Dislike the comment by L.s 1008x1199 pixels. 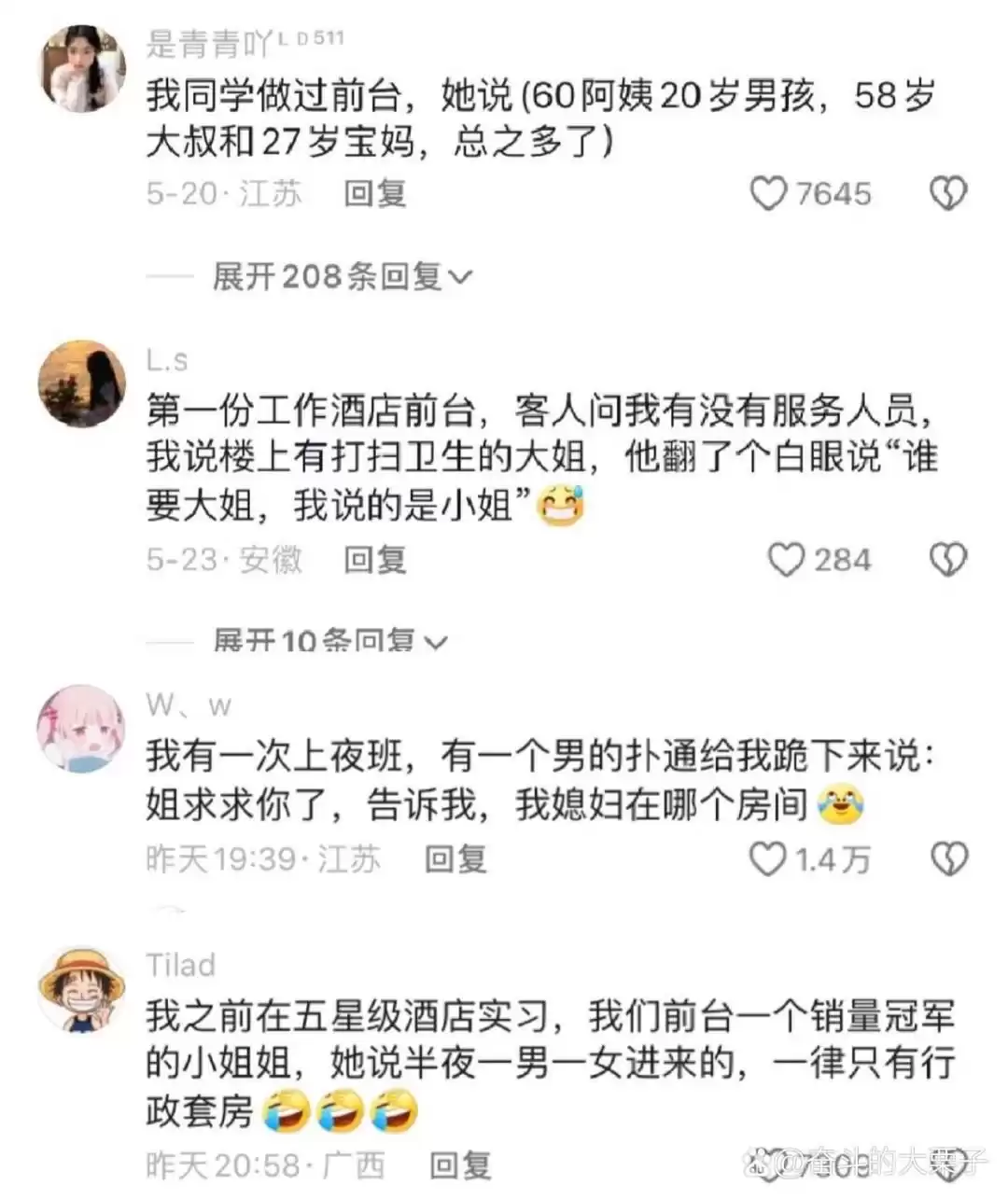[x=948, y=560]
